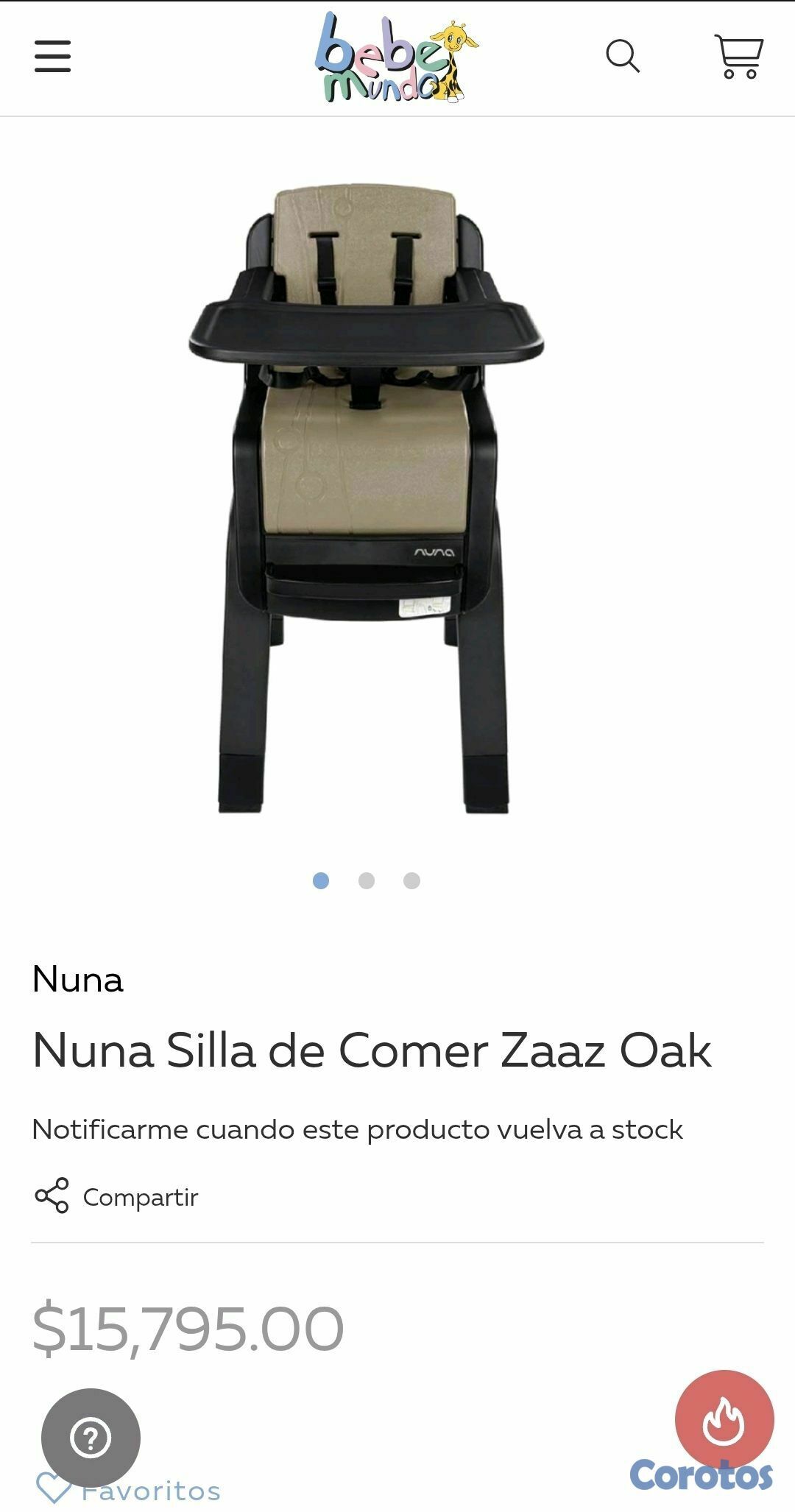Screen dimensions: 795x1512
Task: Tap Notificarme cuando este producto vuelva a stock
Action: pos(357,1129)
